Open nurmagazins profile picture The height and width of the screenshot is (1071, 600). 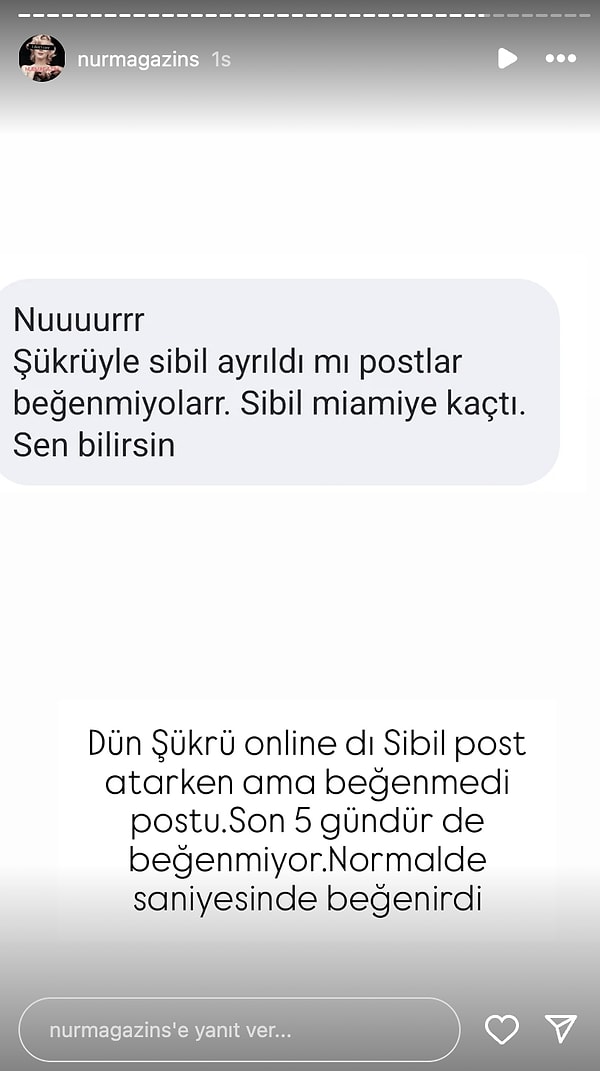coord(42,58)
